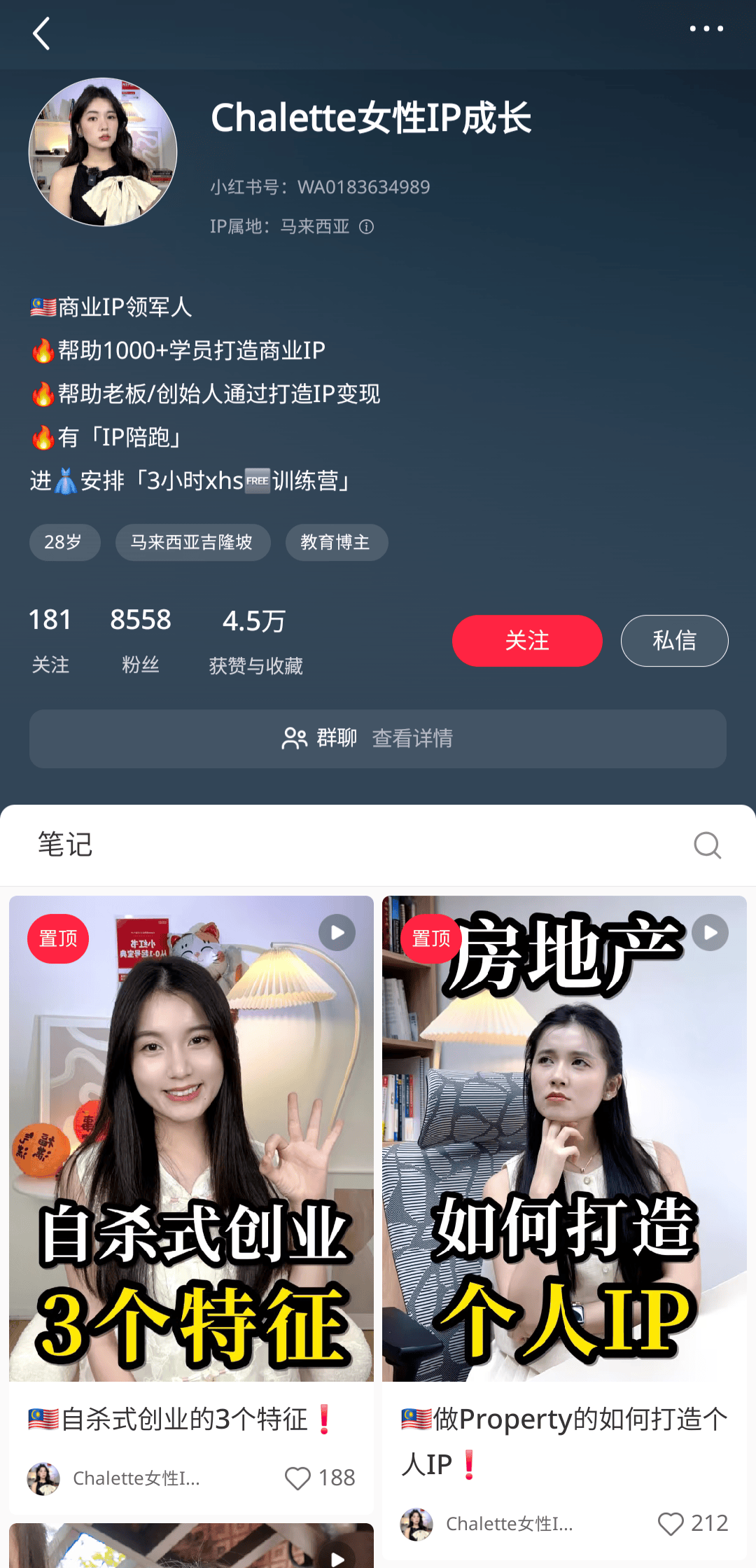
Task: Follow this user with the red 关注 button
Action: click(526, 640)
